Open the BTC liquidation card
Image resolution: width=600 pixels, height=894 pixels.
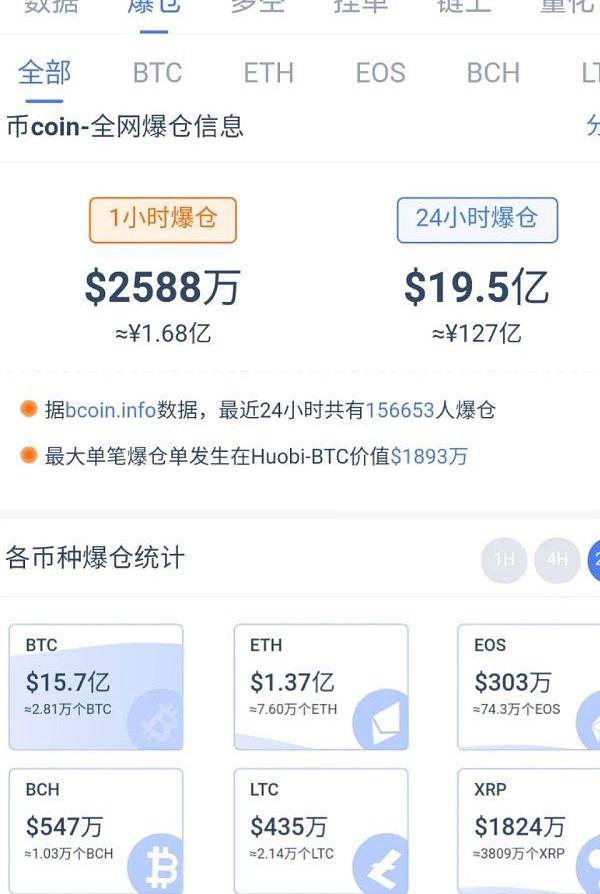coord(96,687)
